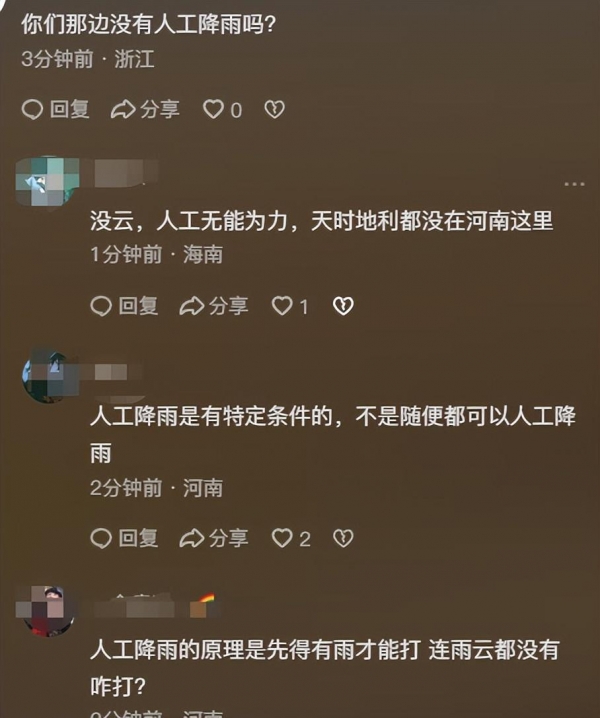600x718 pixels.
Task: View profile of the 连雨云都没有 commenter
Action: coord(47,611)
